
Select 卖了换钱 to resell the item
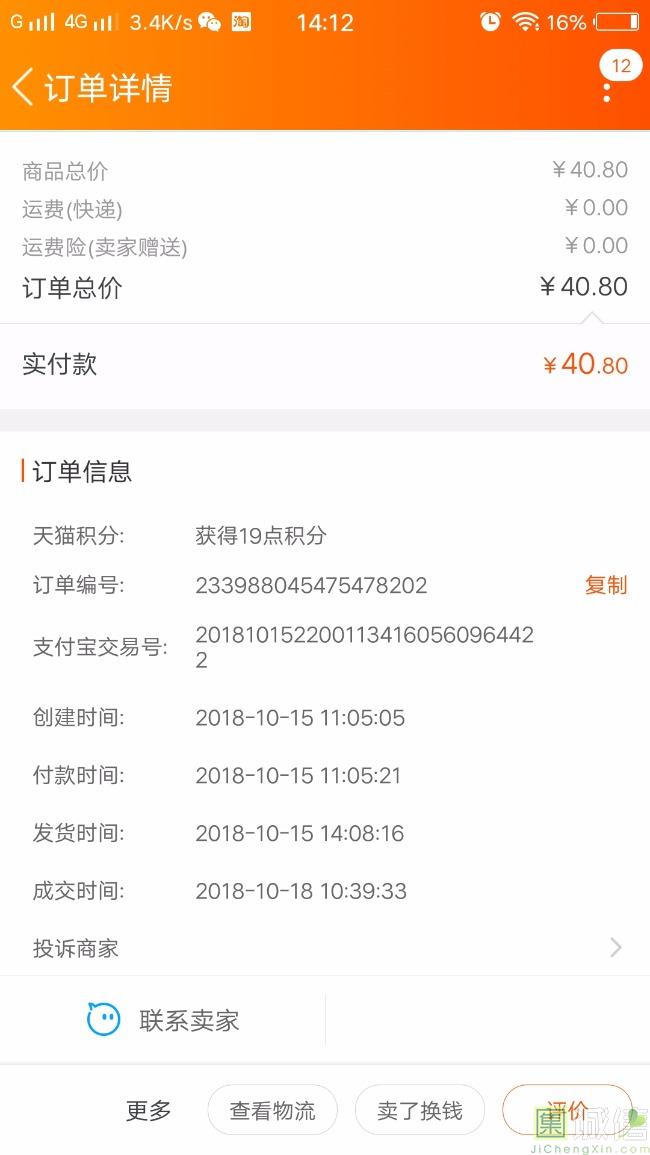point(420,1110)
